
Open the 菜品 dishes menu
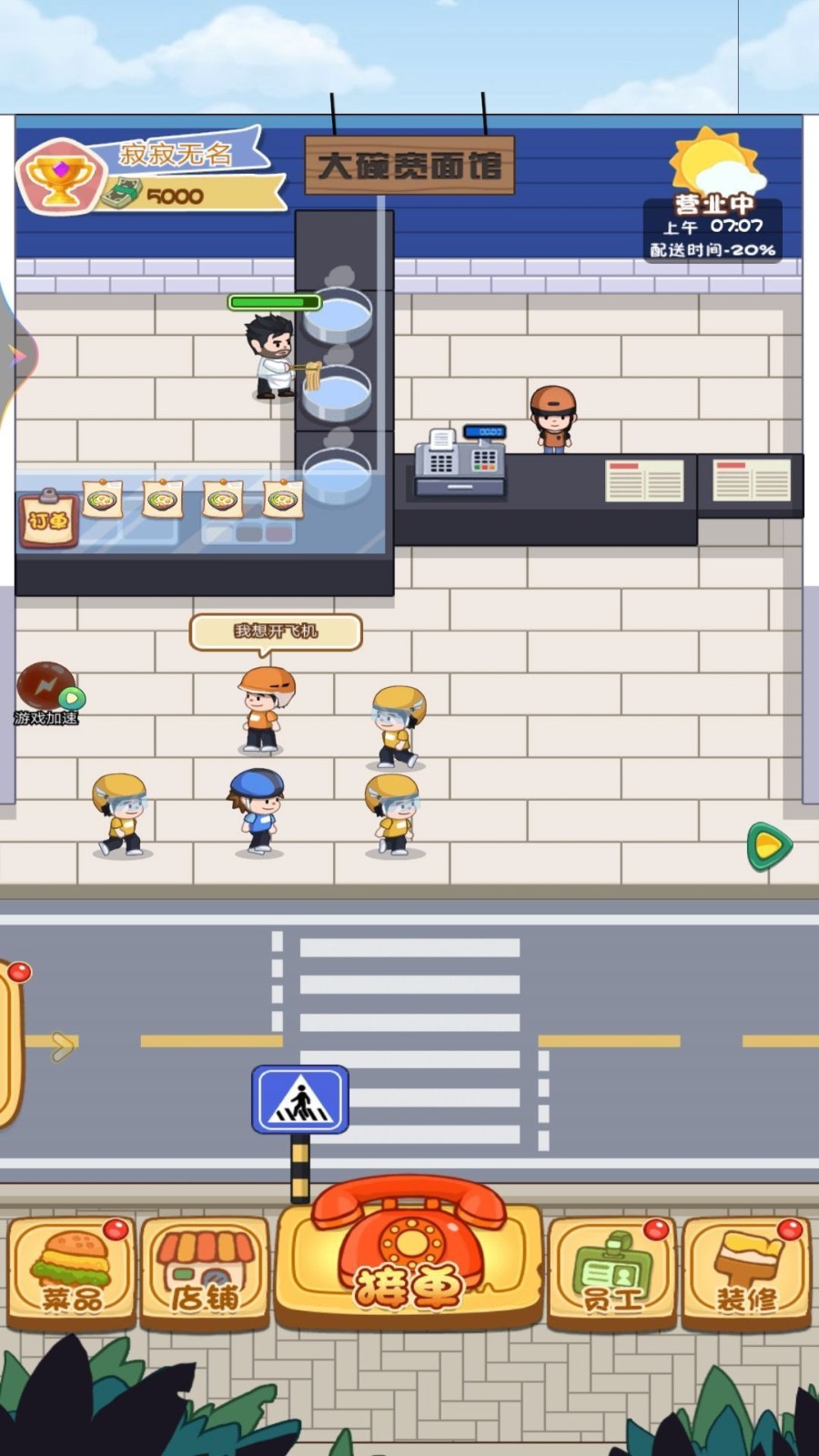tap(72, 1273)
